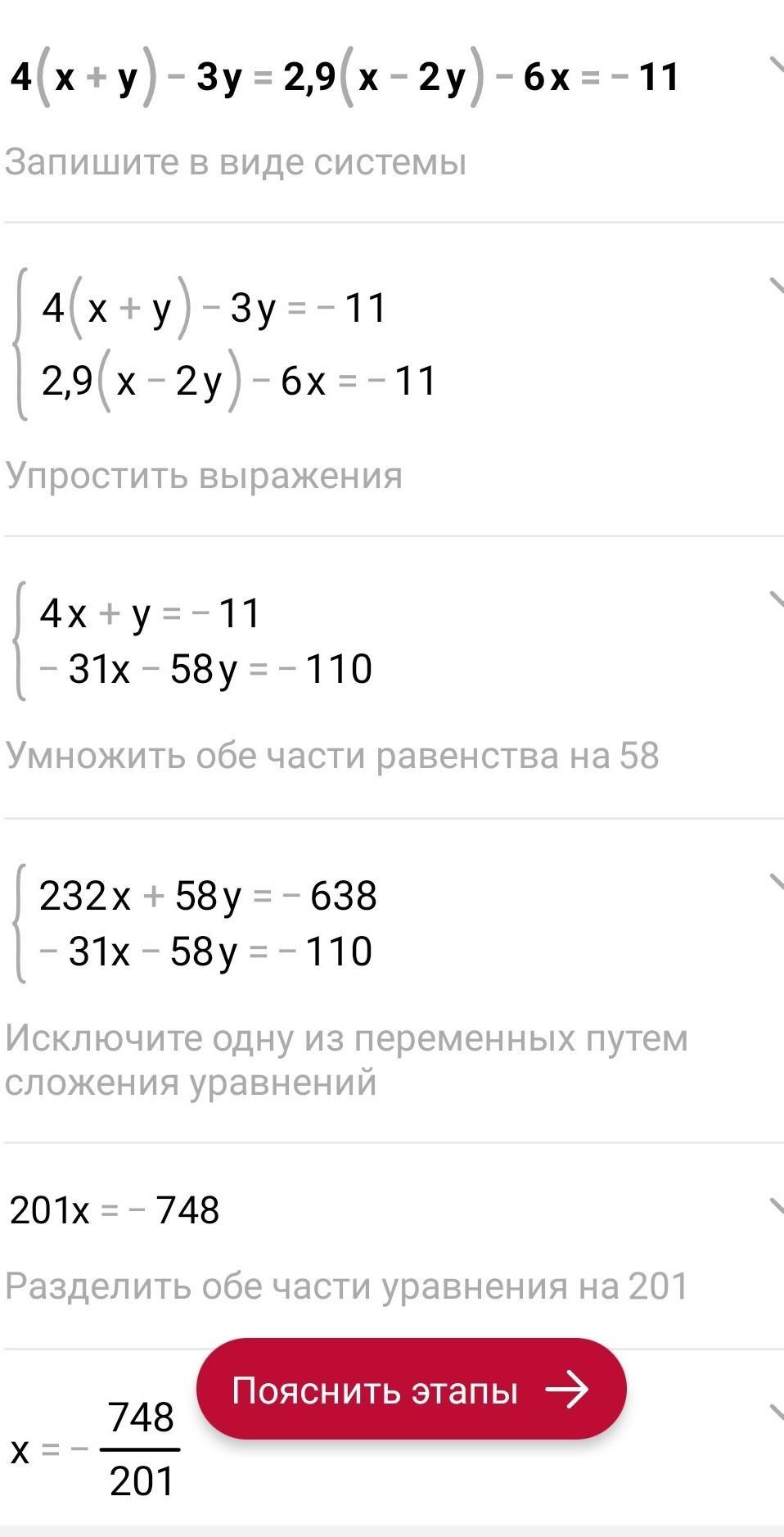Expand the Умножить обе части равенства на 58 step

point(775,599)
